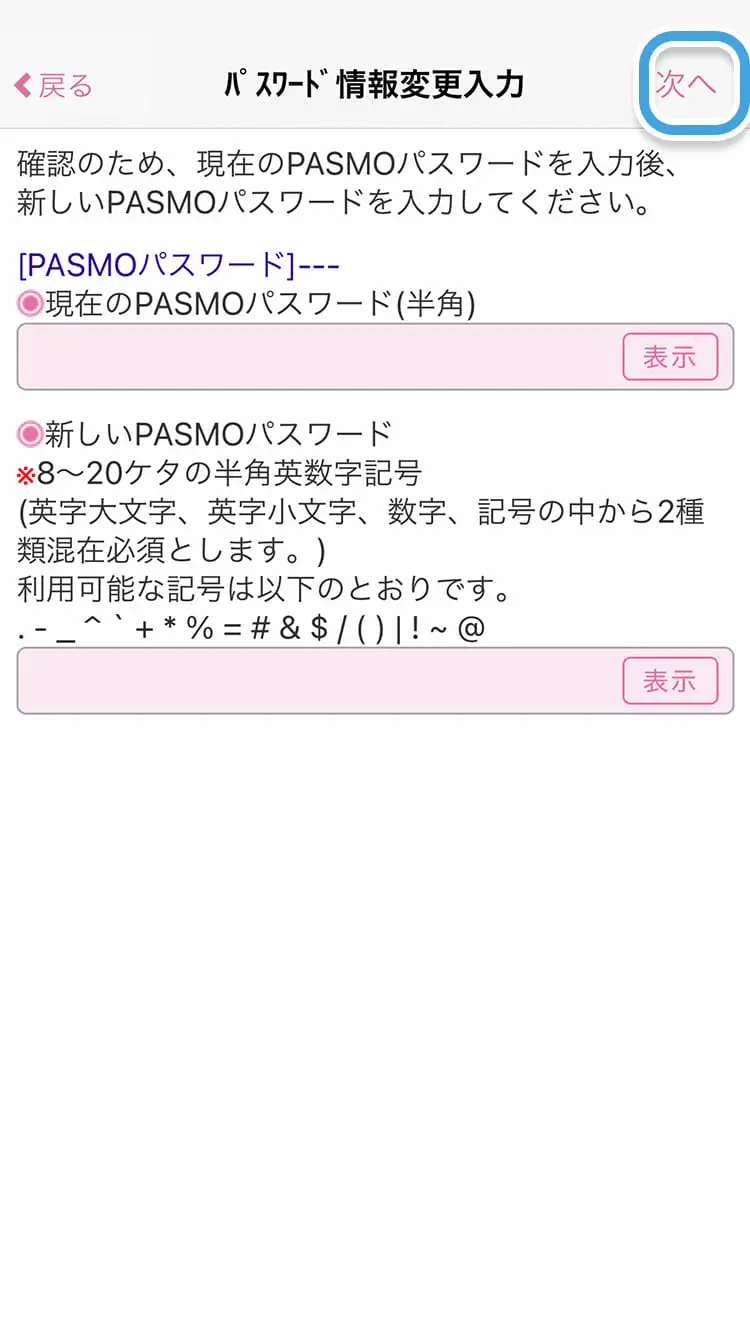Show the current PASMO password with 表示
Viewport: 750px width, 1320px height.
point(670,357)
